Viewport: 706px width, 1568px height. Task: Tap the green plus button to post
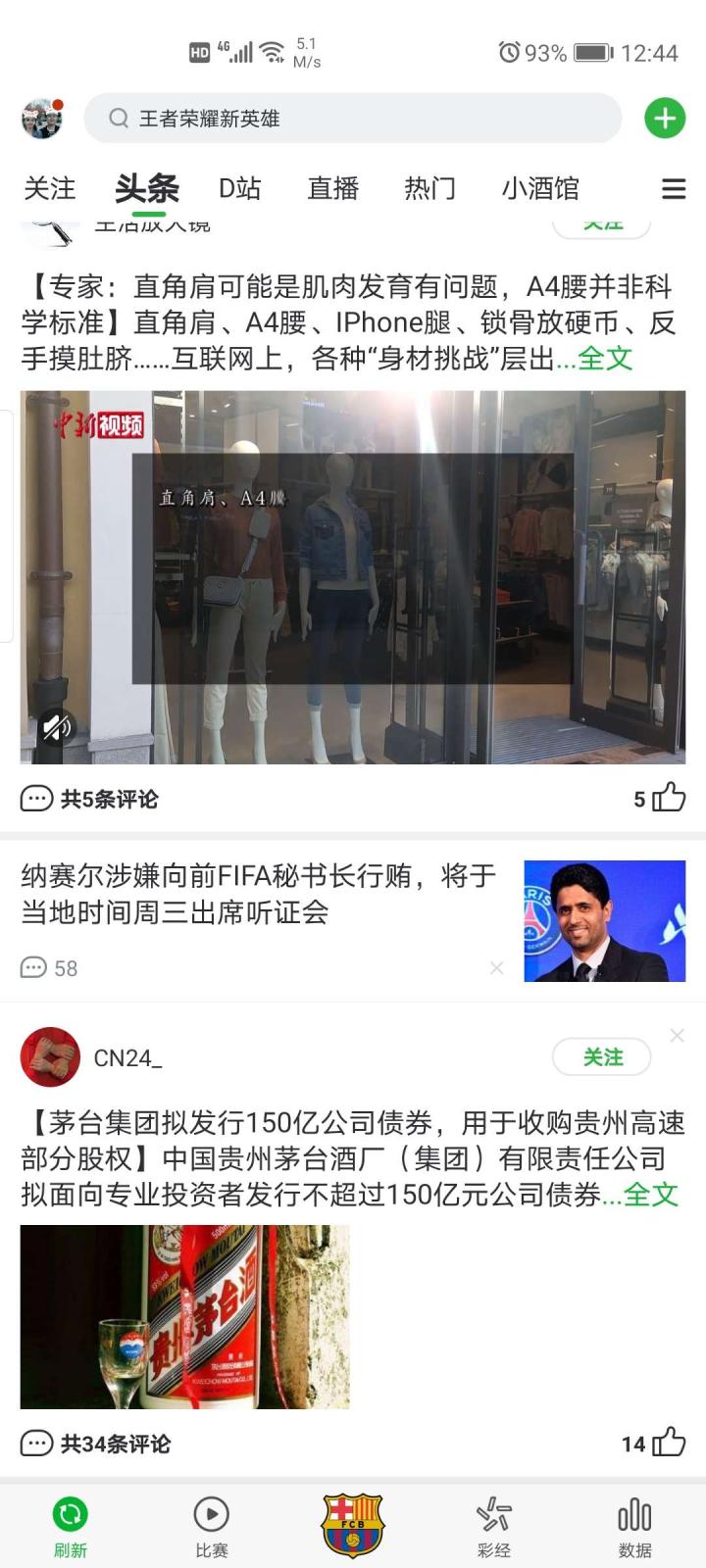coord(665,119)
